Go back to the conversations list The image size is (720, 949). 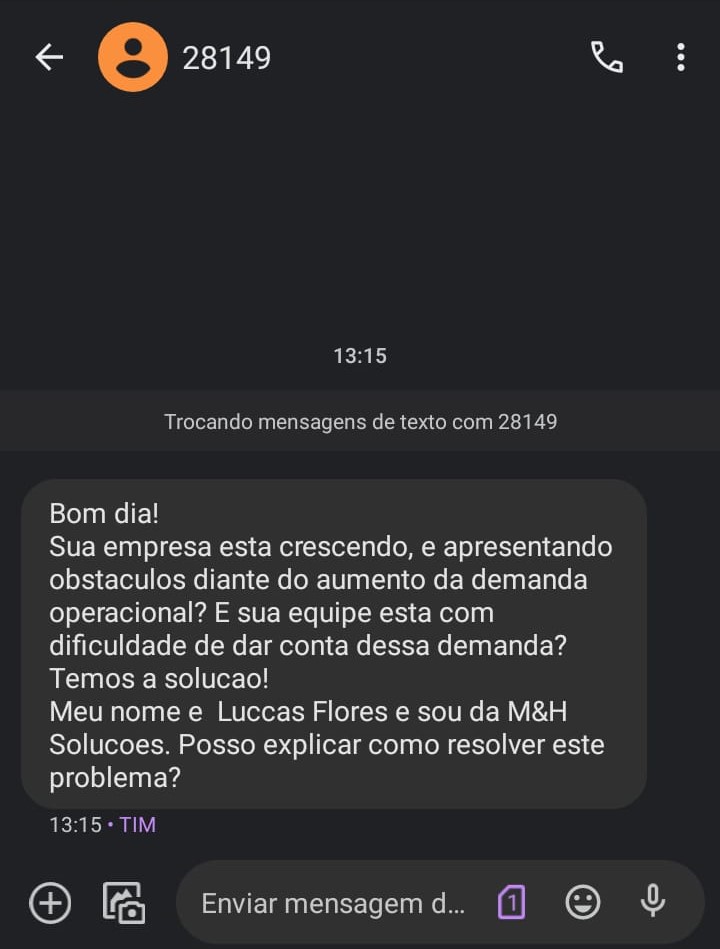point(49,58)
